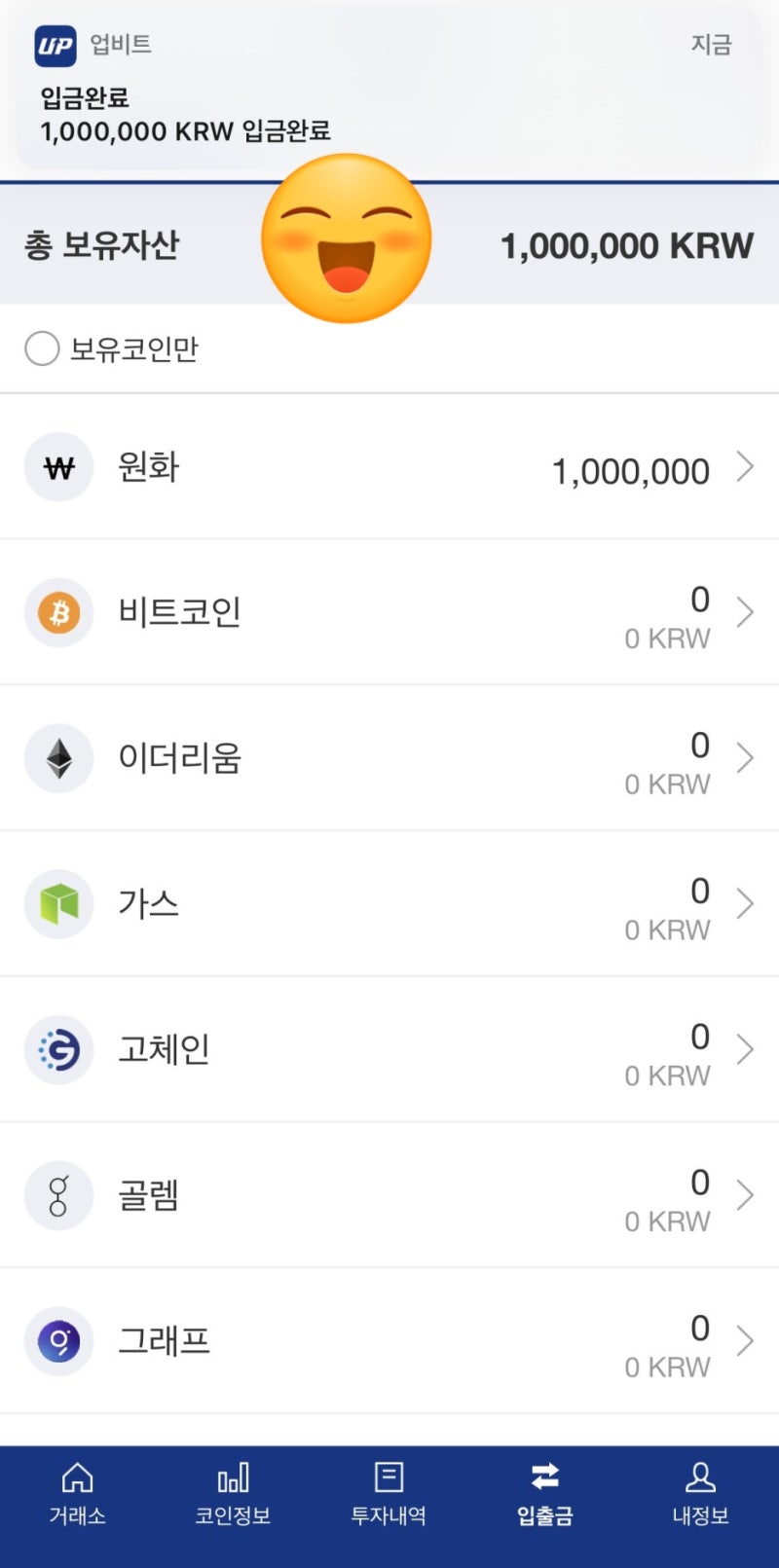
Task: Open the 원화 balance row
Action: pos(389,468)
